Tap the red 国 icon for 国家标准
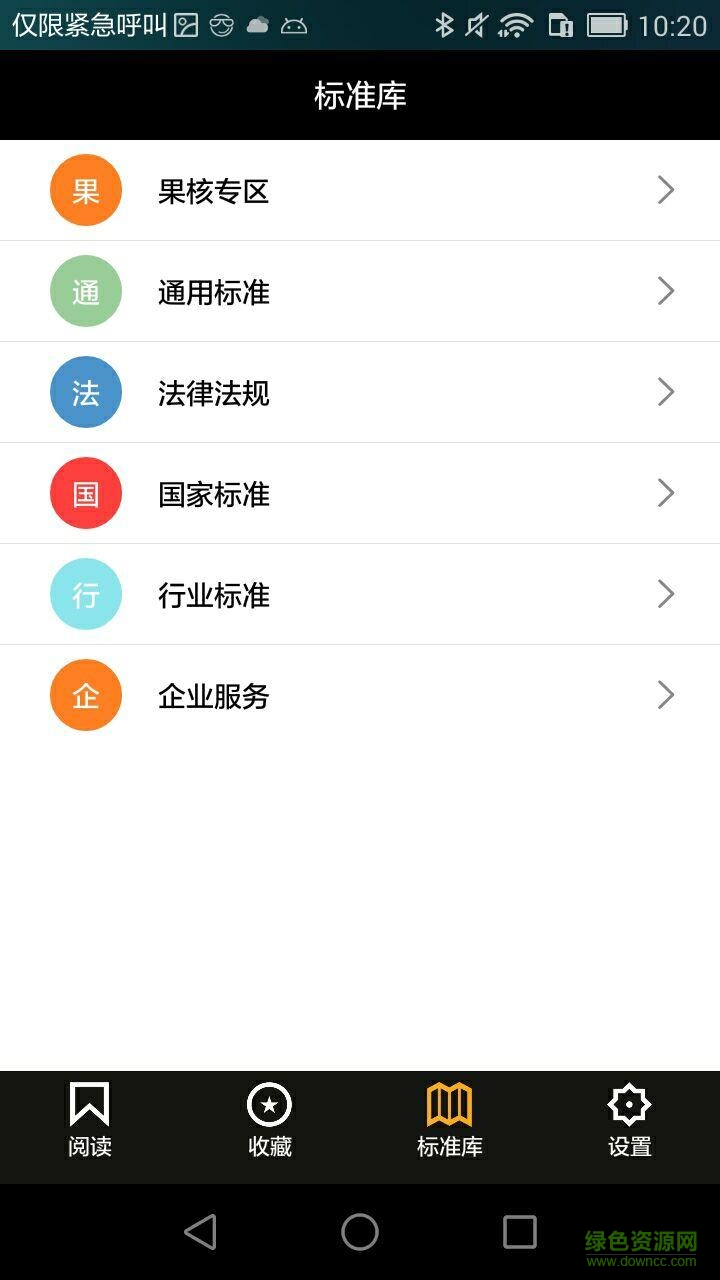Viewport: 720px width, 1280px height. [x=85, y=493]
